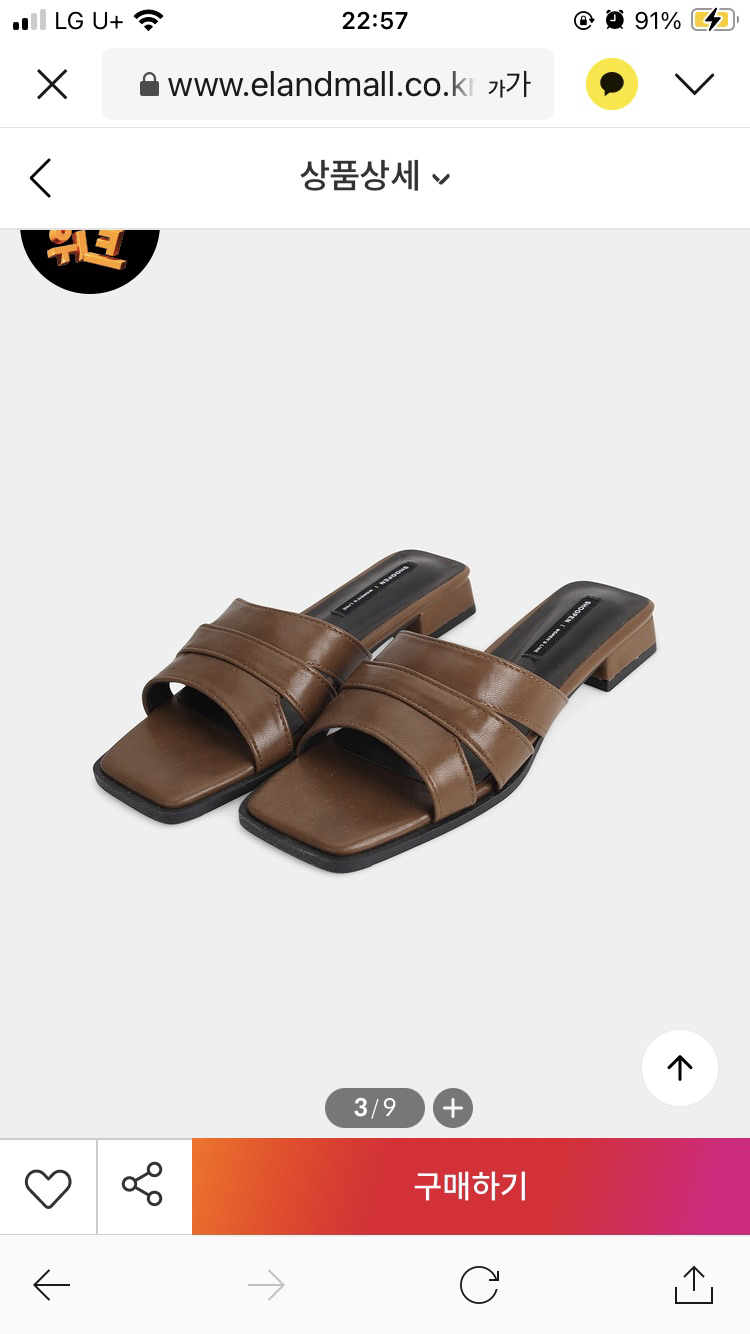Screen dimensions: 750x1334
Task: Add this product to wishlist heart
Action: point(48,1187)
